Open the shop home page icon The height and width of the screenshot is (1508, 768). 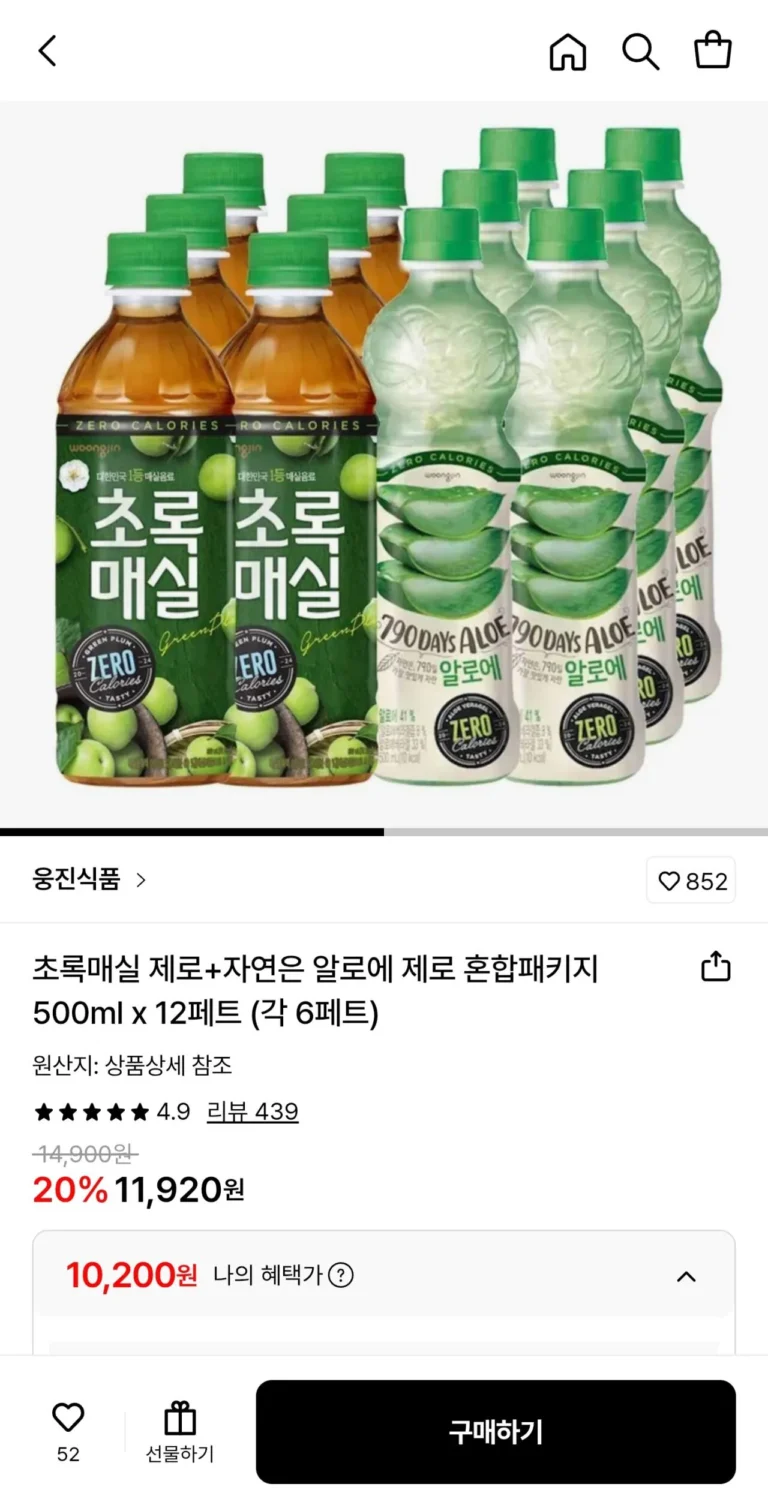pos(568,51)
